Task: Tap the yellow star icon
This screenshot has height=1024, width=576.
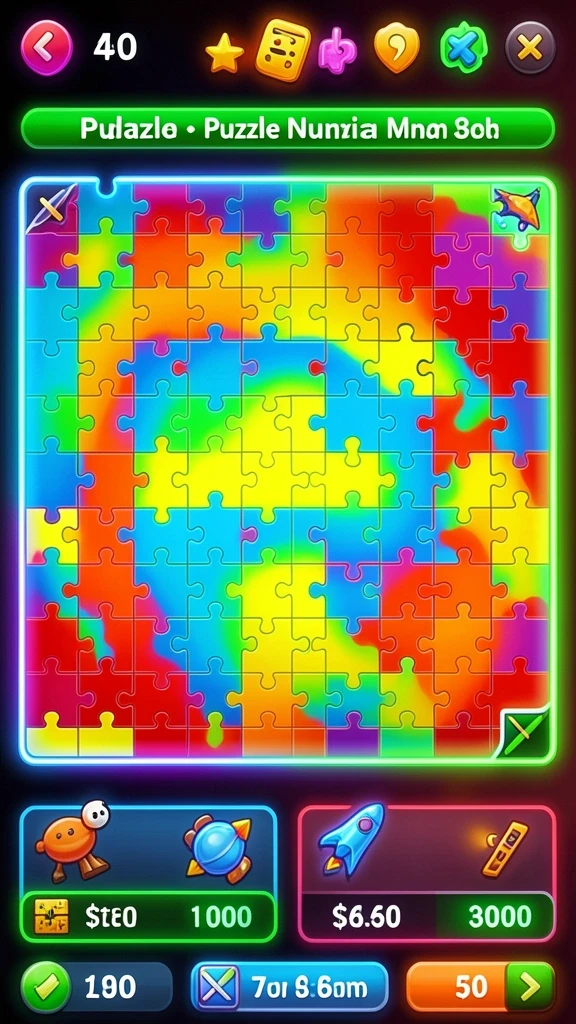Action: [x=225, y=53]
